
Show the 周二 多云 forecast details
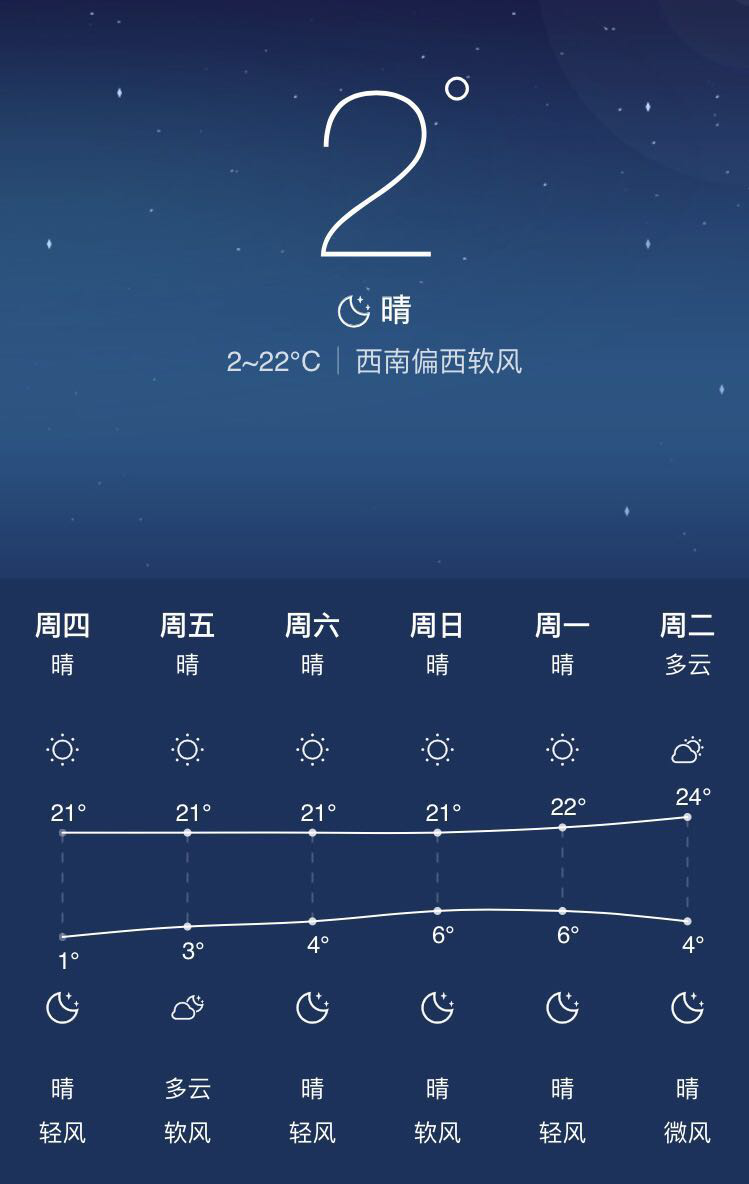tap(687, 626)
